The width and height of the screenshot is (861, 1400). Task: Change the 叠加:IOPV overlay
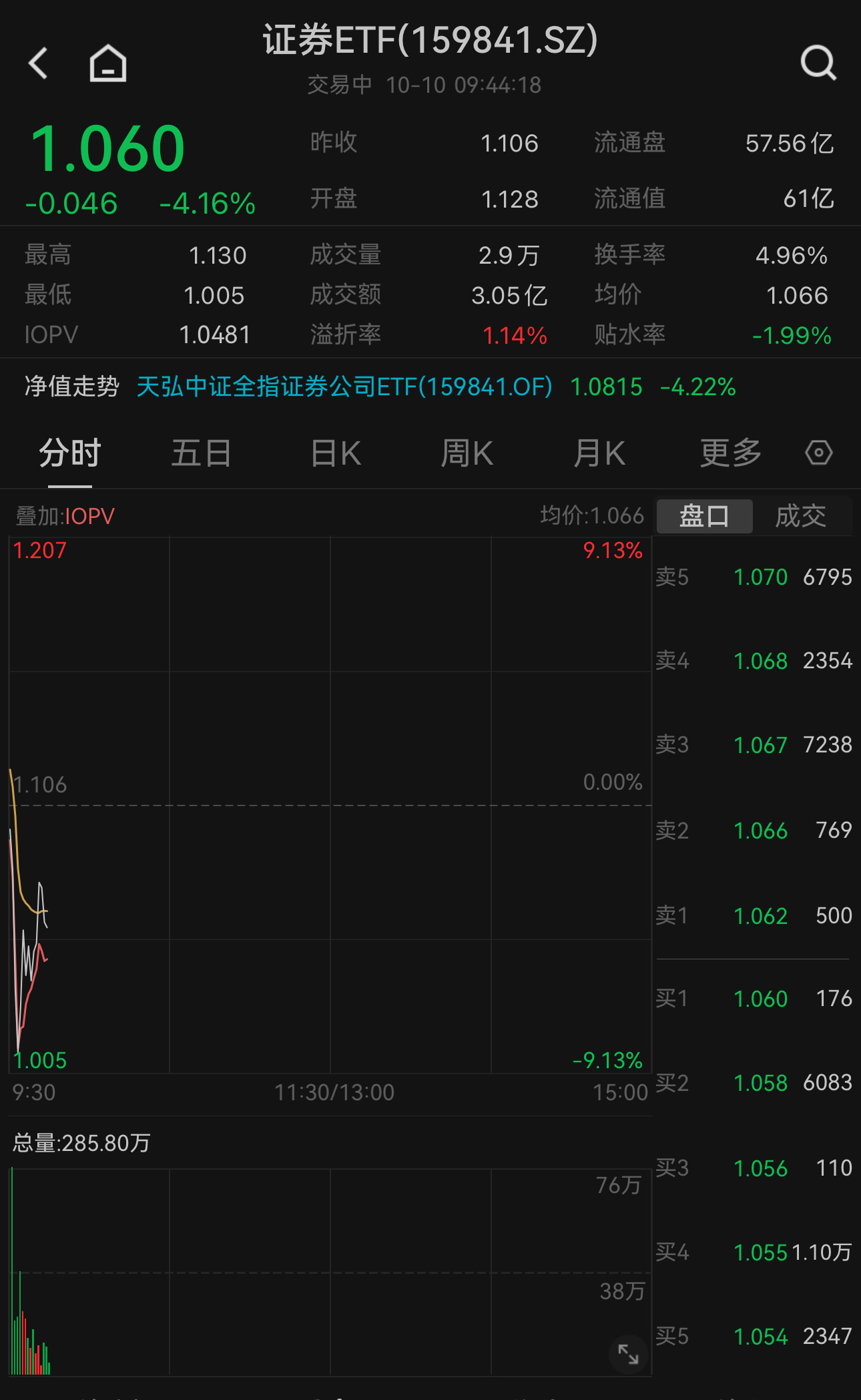65,516
